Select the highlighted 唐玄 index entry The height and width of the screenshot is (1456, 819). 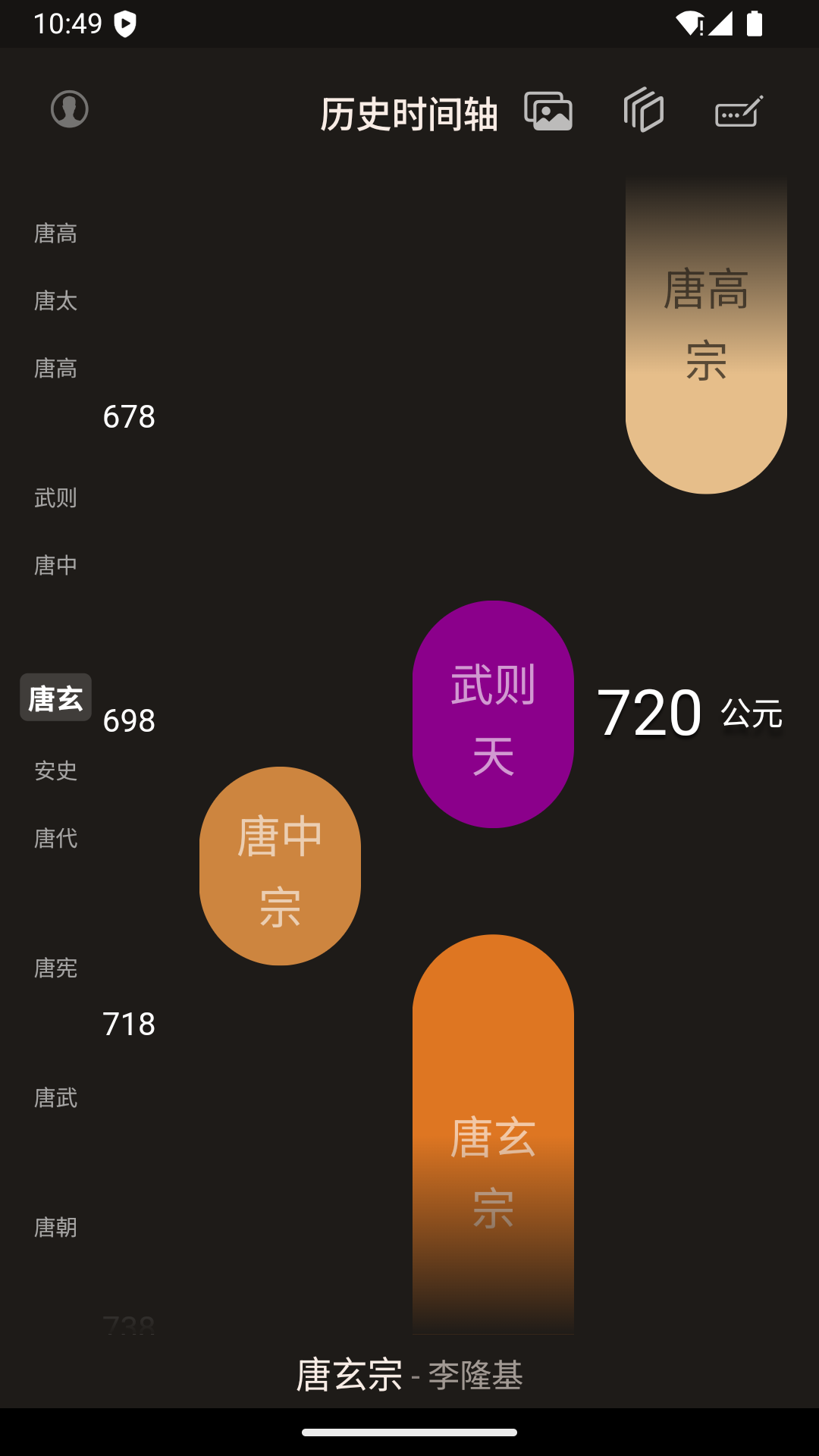pos(55,698)
